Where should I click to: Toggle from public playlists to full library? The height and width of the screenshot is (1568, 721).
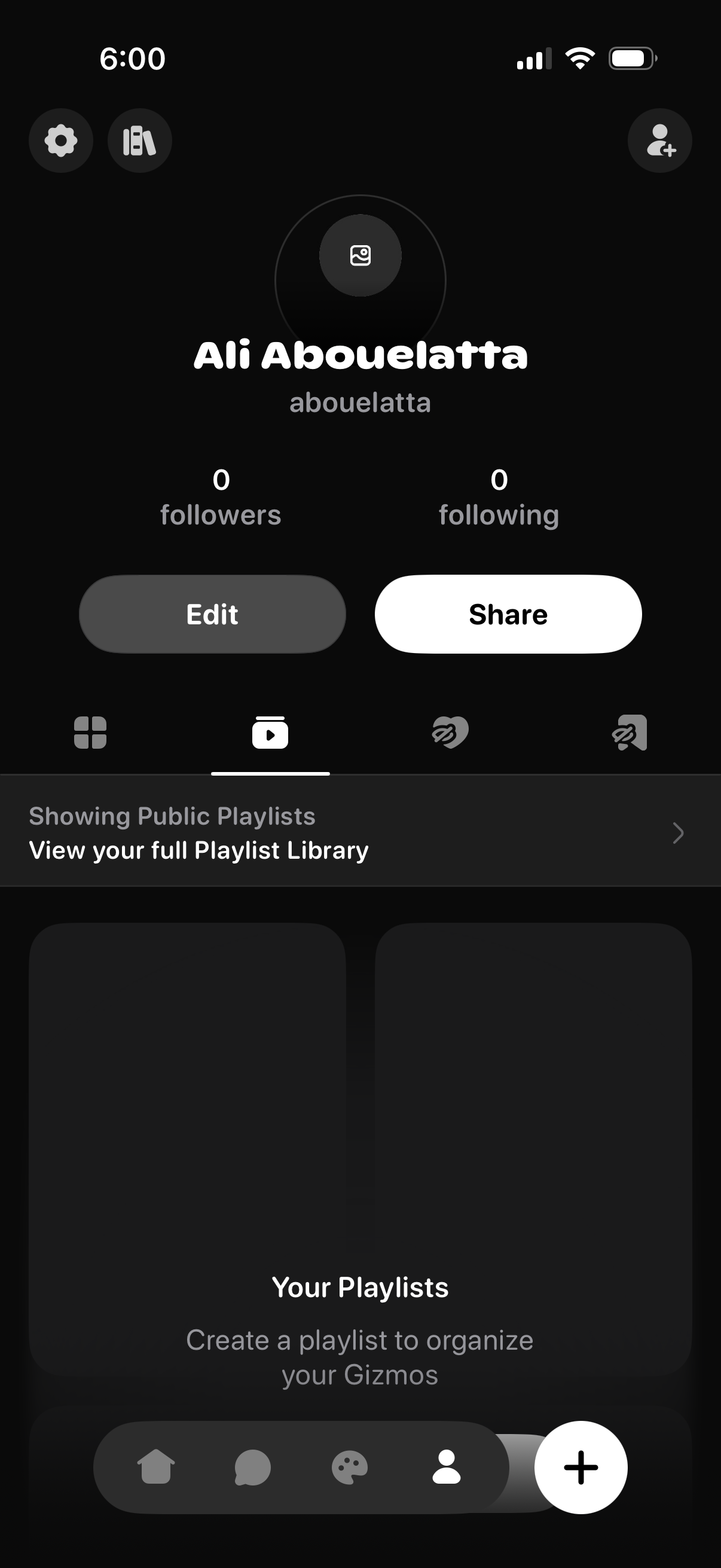point(198,850)
